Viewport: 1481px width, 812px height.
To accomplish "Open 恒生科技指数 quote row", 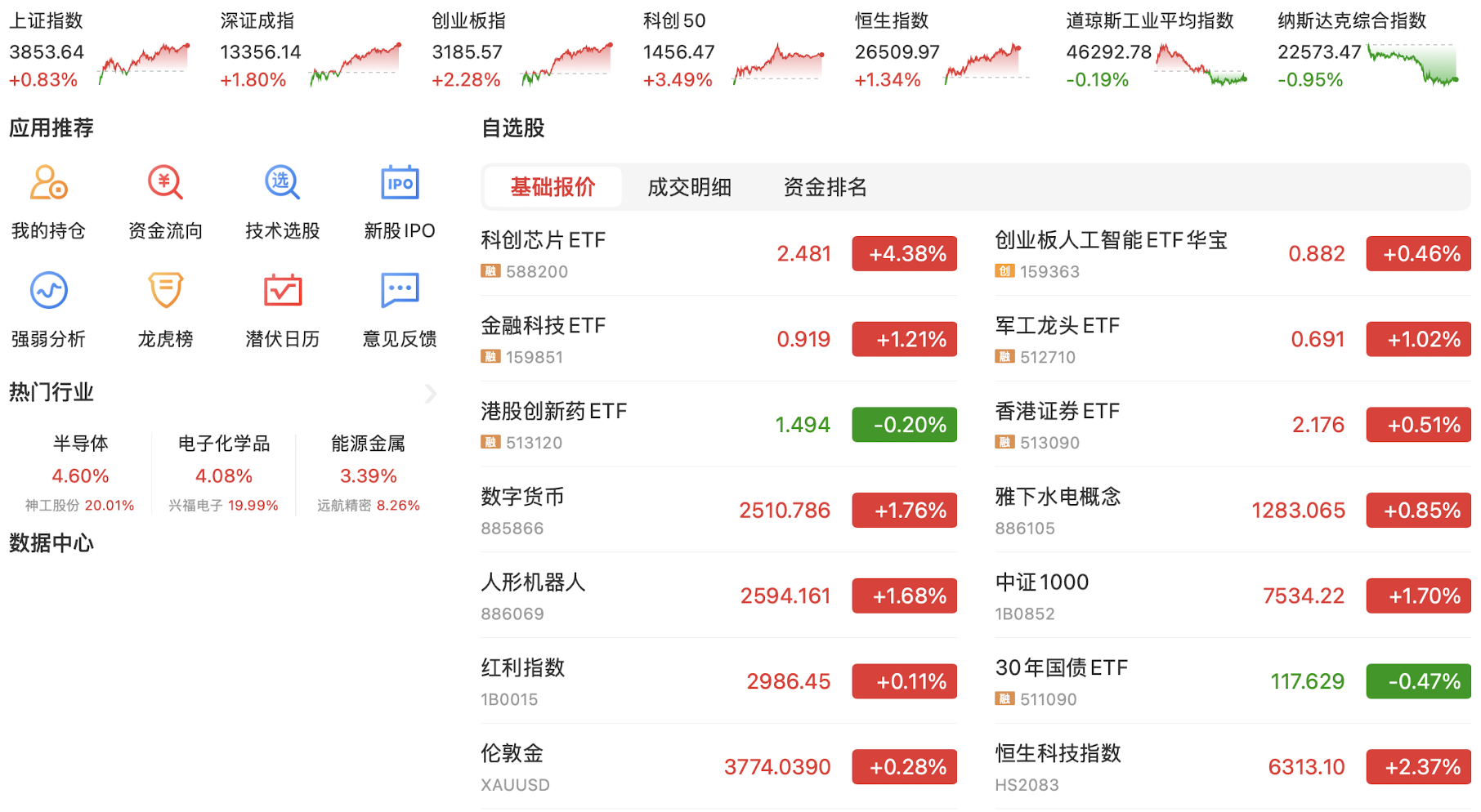I will pos(1231,767).
